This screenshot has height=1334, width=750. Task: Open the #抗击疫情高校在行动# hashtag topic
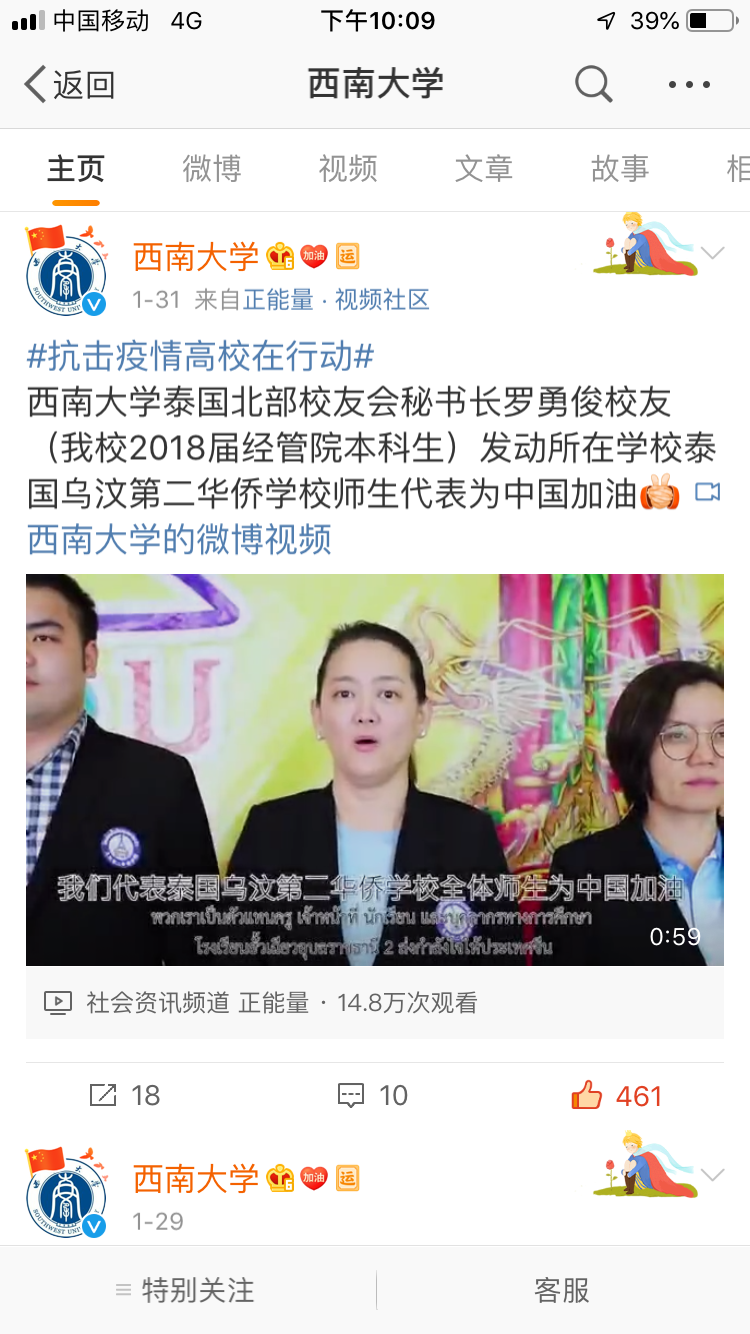pyautogui.click(x=201, y=356)
